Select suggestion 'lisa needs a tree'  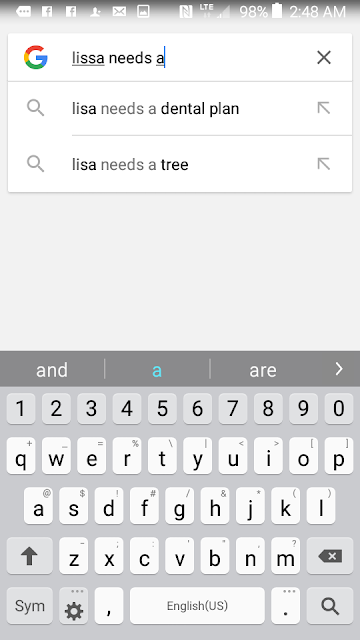180,164
